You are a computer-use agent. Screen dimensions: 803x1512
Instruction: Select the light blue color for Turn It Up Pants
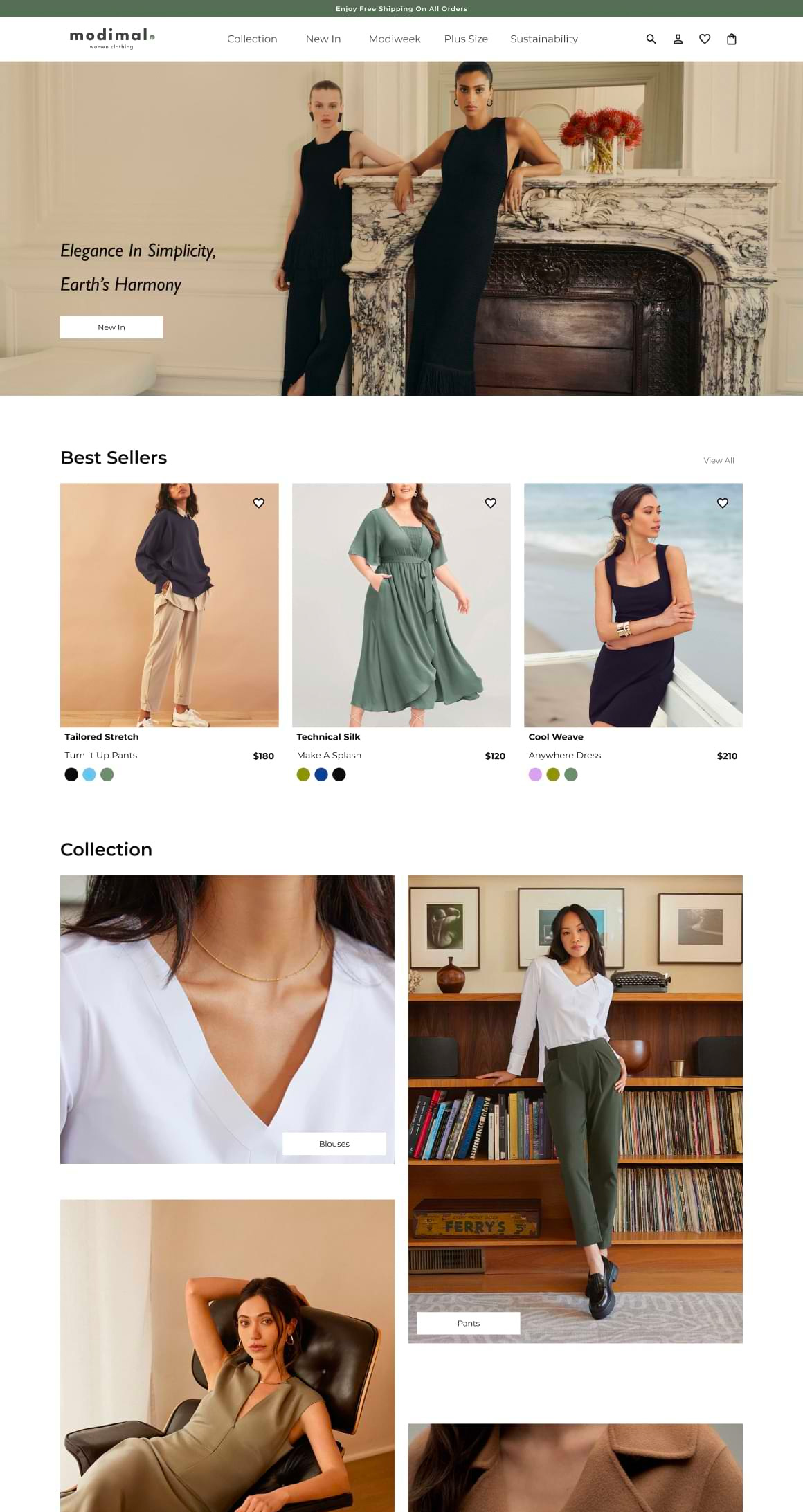click(x=89, y=774)
